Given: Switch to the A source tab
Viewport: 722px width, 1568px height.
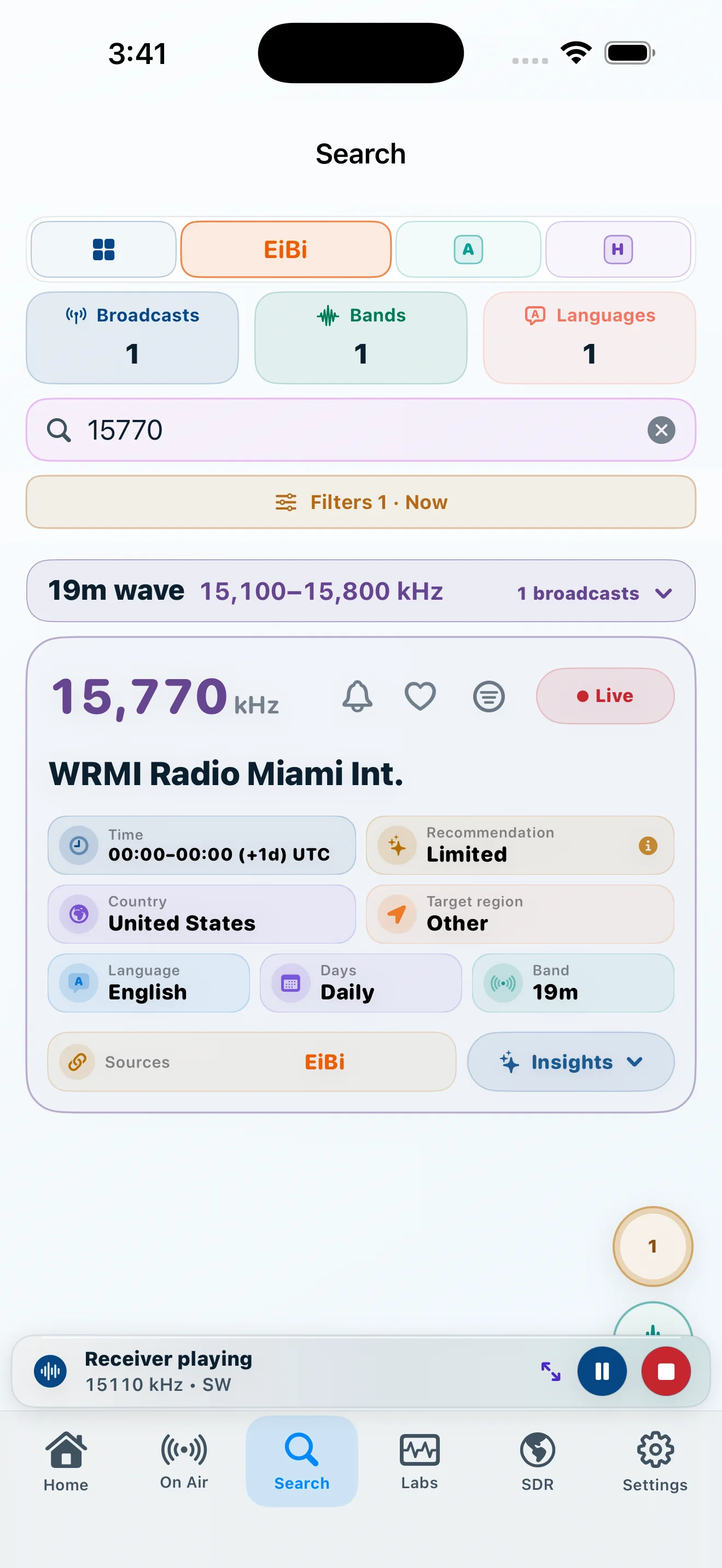Looking at the screenshot, I should click(x=468, y=249).
